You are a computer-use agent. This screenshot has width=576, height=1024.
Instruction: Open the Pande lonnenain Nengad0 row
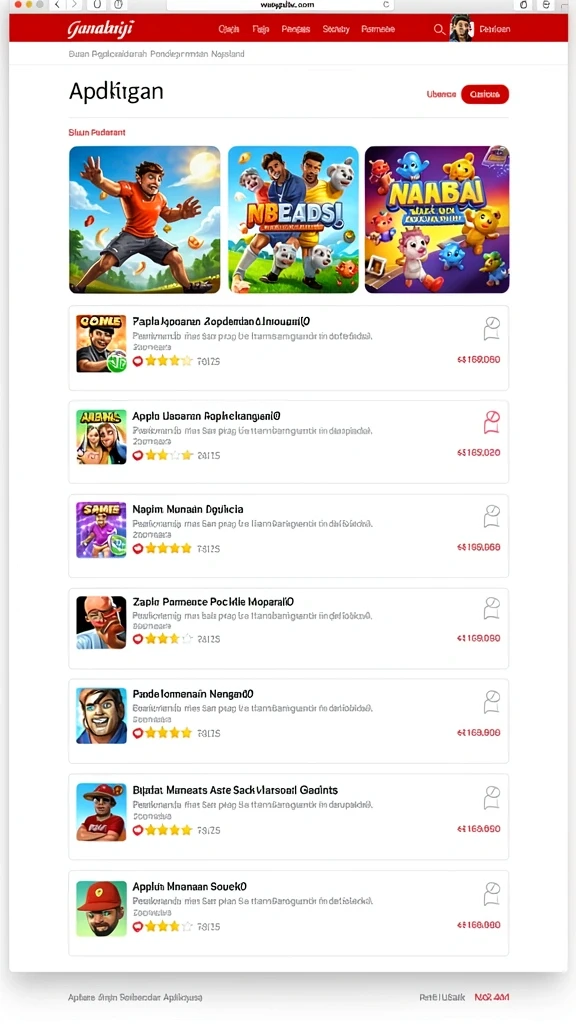pos(289,721)
